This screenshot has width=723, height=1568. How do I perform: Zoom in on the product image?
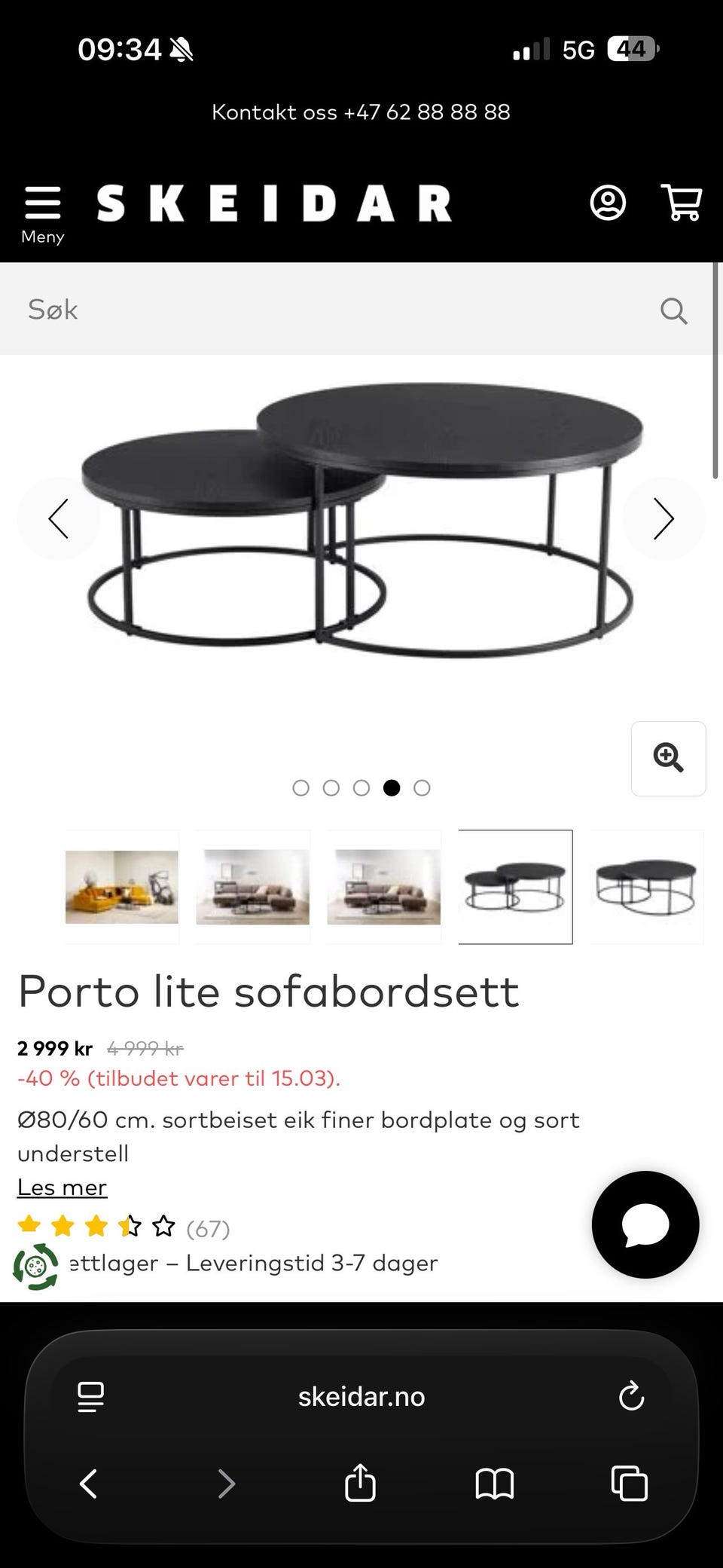pos(668,758)
